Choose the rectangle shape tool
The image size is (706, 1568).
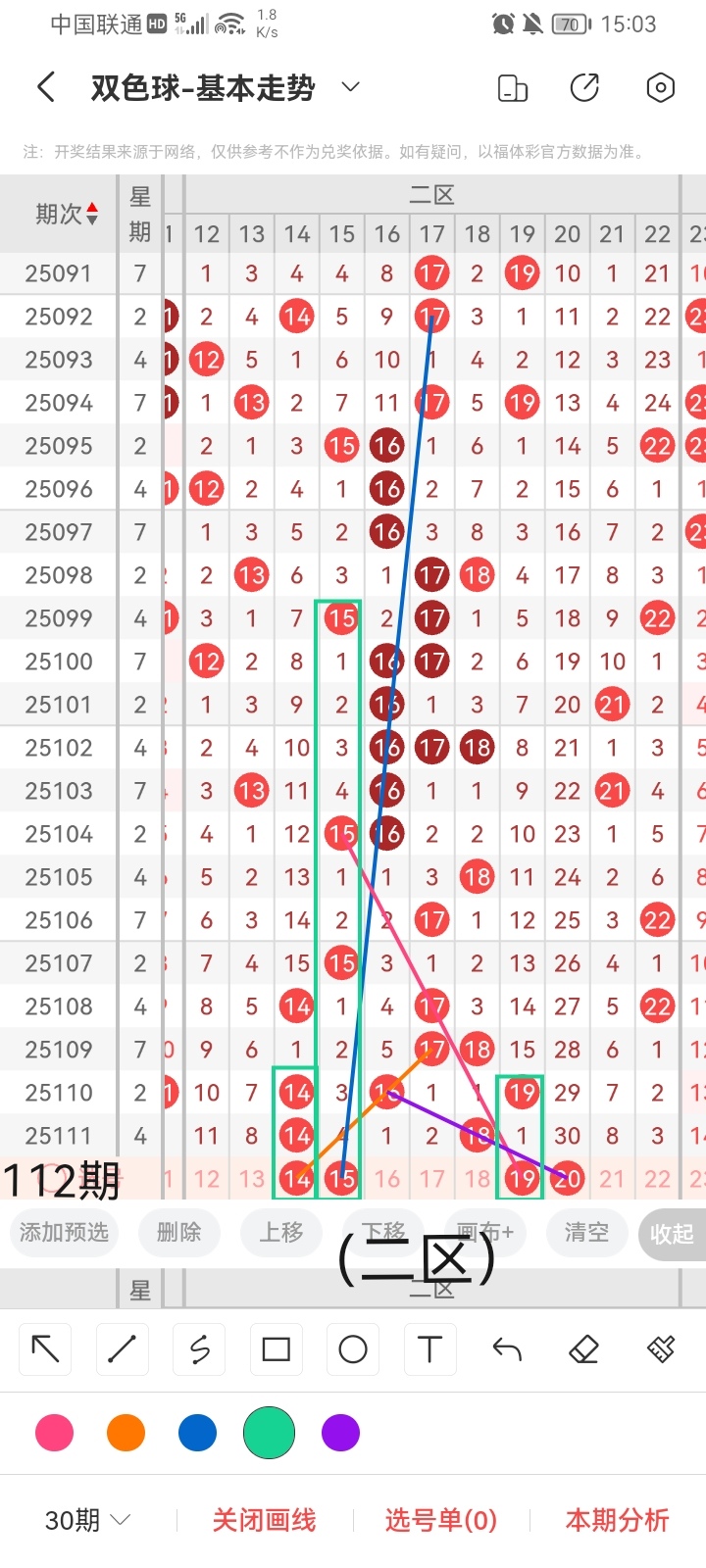click(277, 1349)
